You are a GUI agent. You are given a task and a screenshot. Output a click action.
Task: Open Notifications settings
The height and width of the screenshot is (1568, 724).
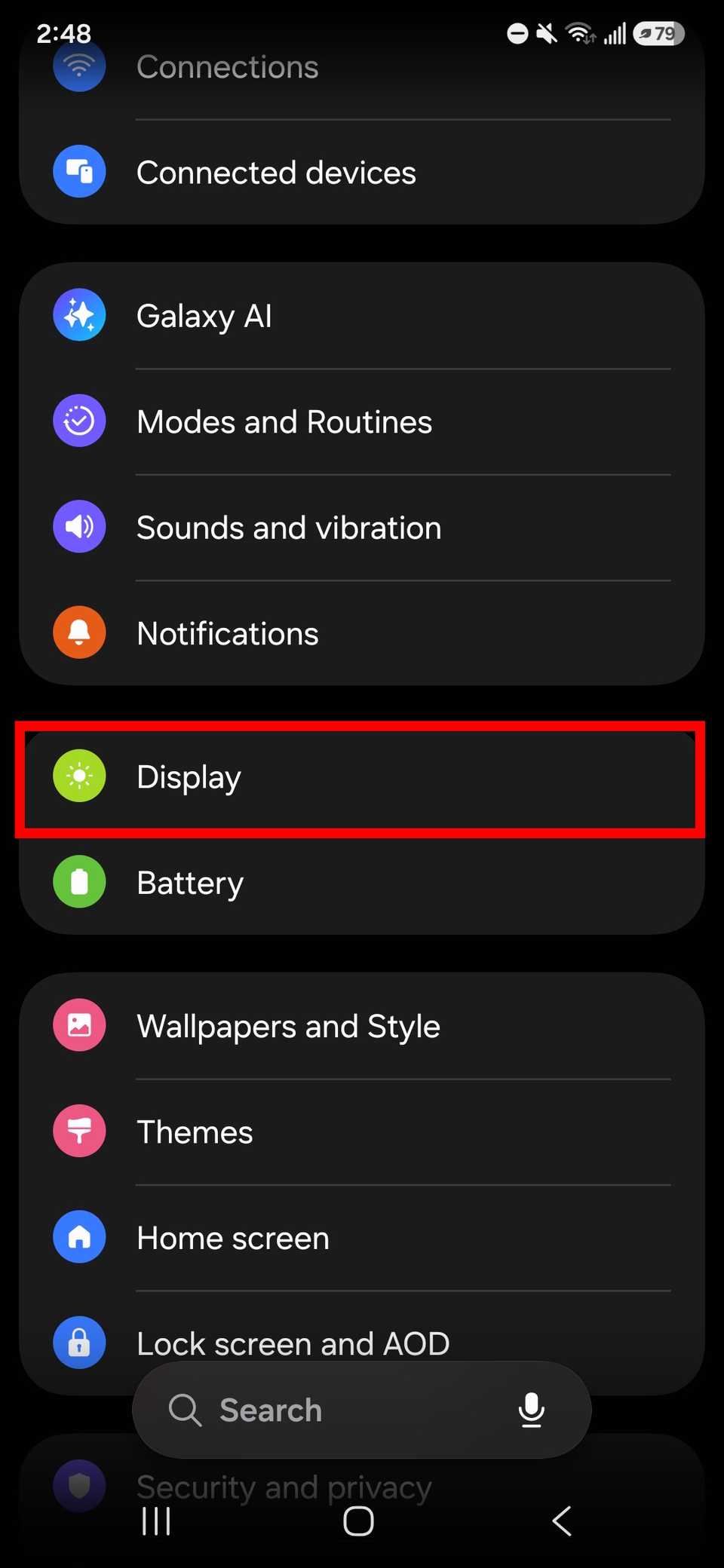(362, 633)
